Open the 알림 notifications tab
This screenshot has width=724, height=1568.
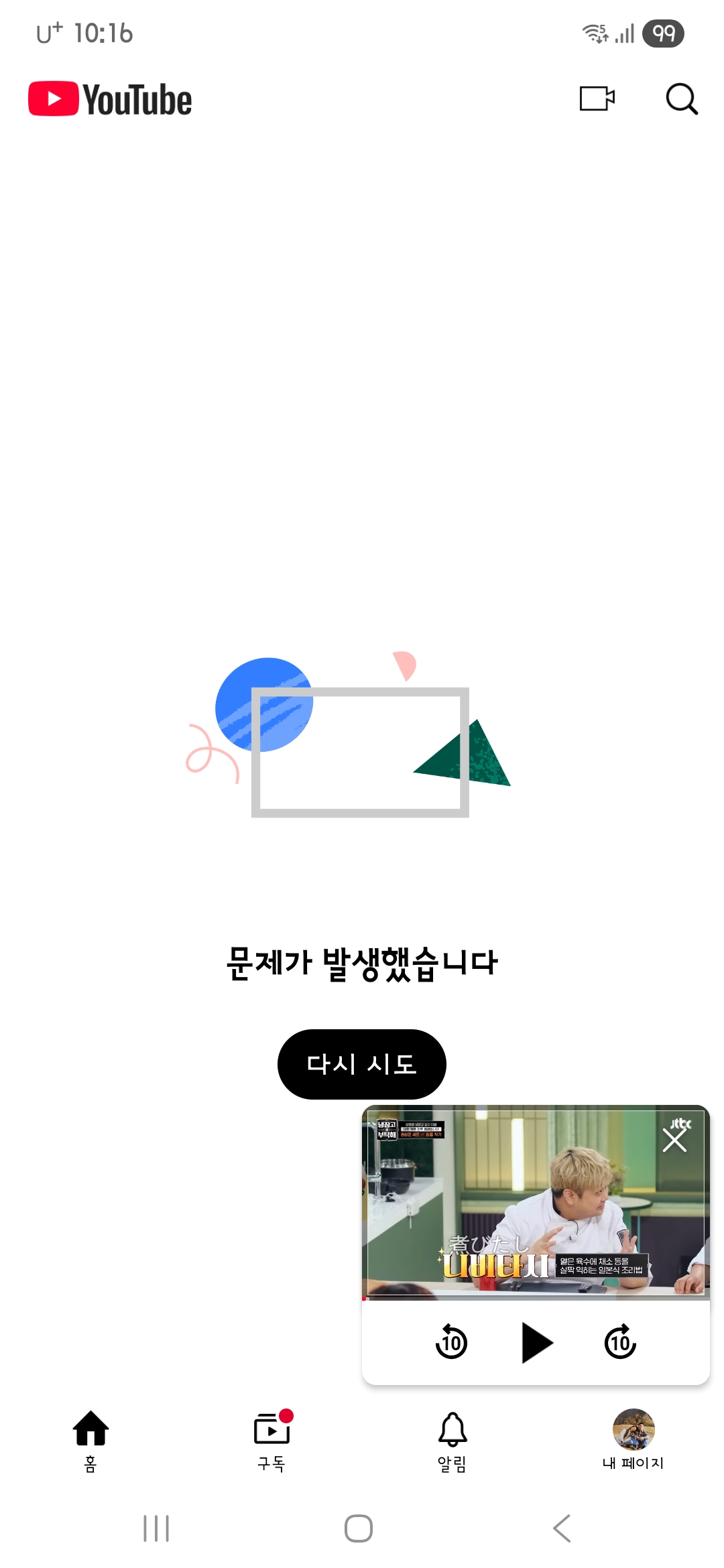point(452,1439)
